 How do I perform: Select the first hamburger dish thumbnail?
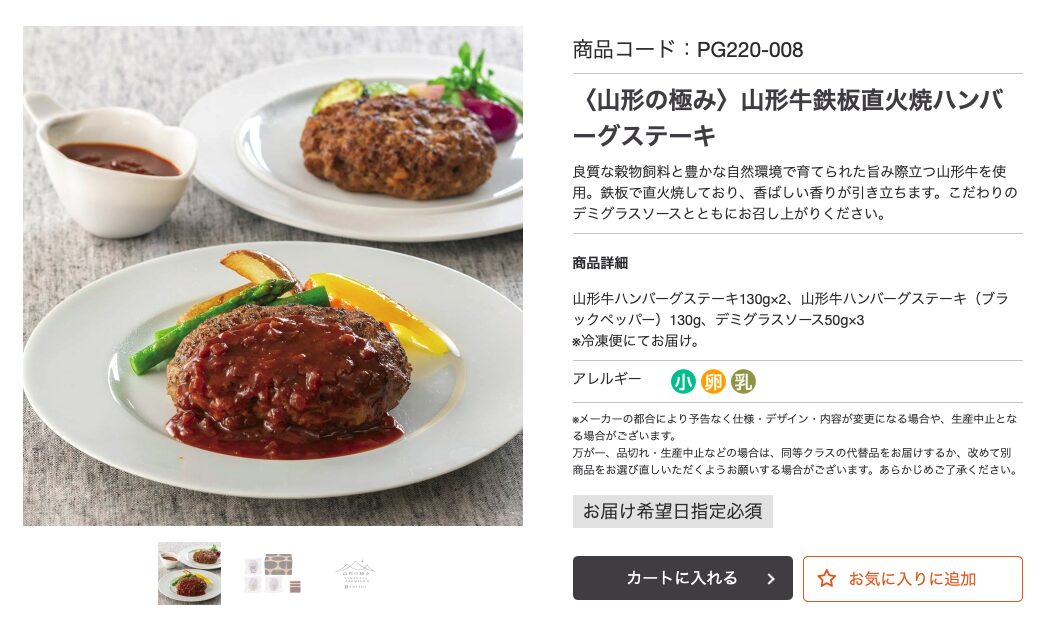click(189, 573)
